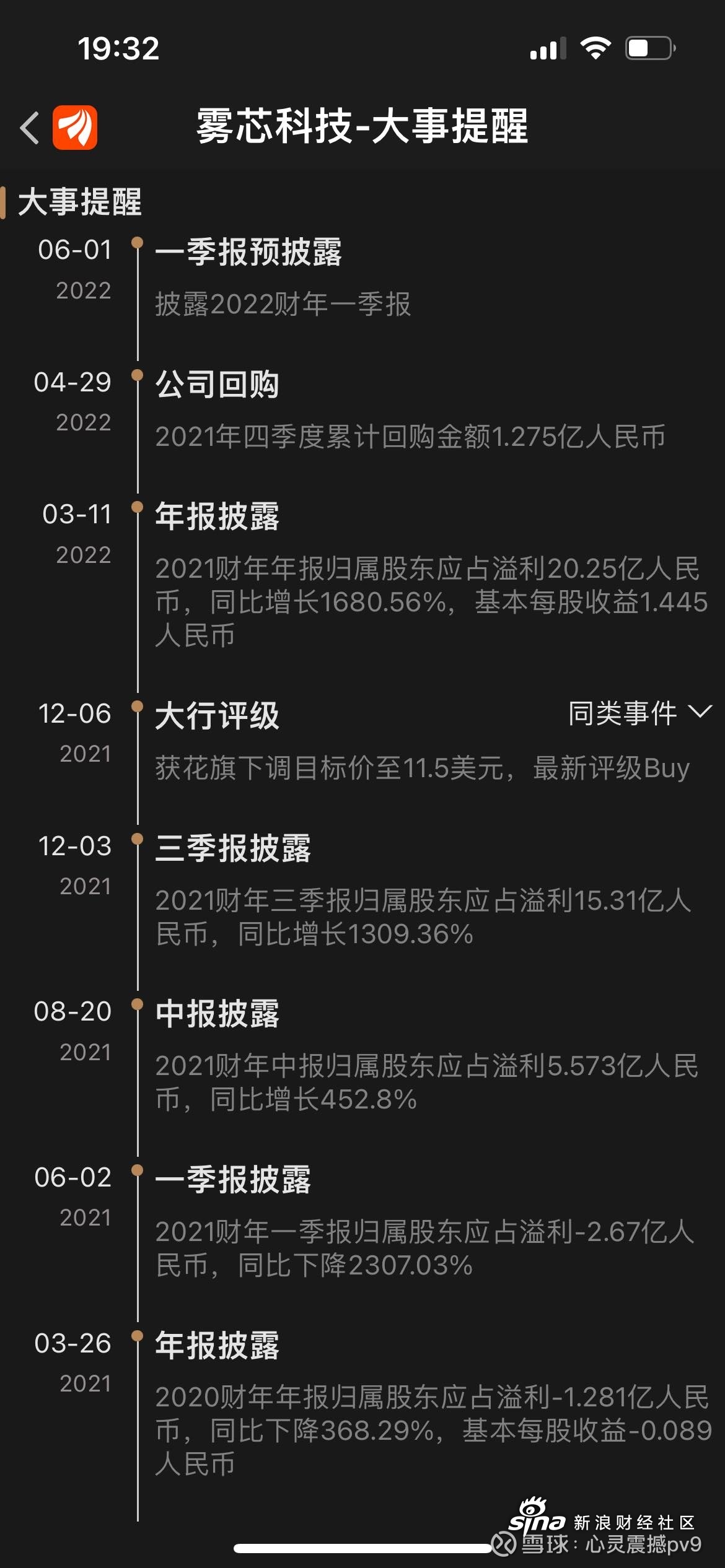Go back using the arrow icon
Viewport: 725px width, 1568px height.
click(30, 128)
